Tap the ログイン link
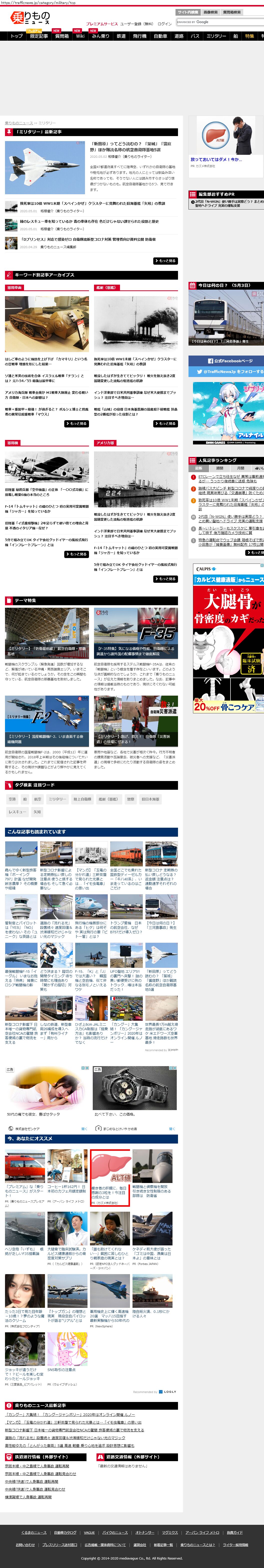 click(x=164, y=24)
